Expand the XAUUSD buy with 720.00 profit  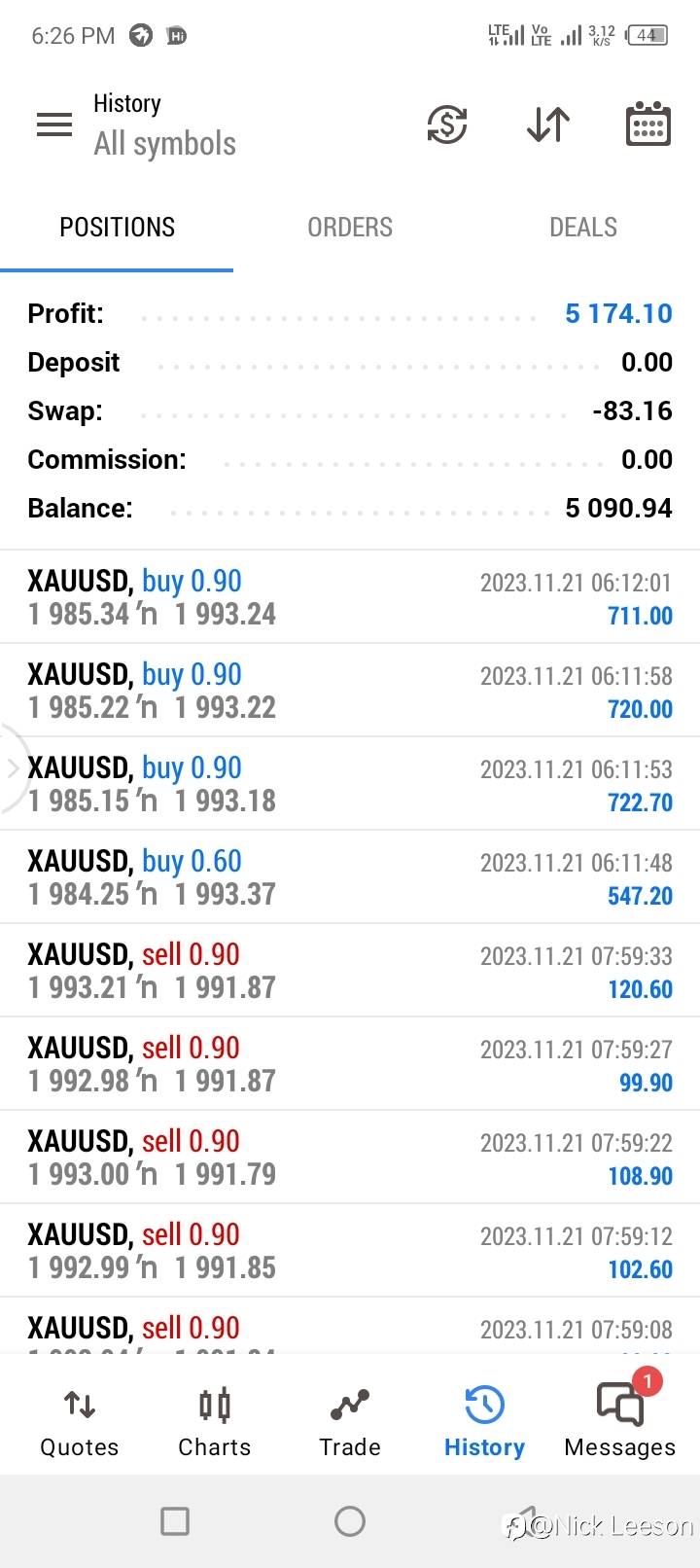point(350,691)
